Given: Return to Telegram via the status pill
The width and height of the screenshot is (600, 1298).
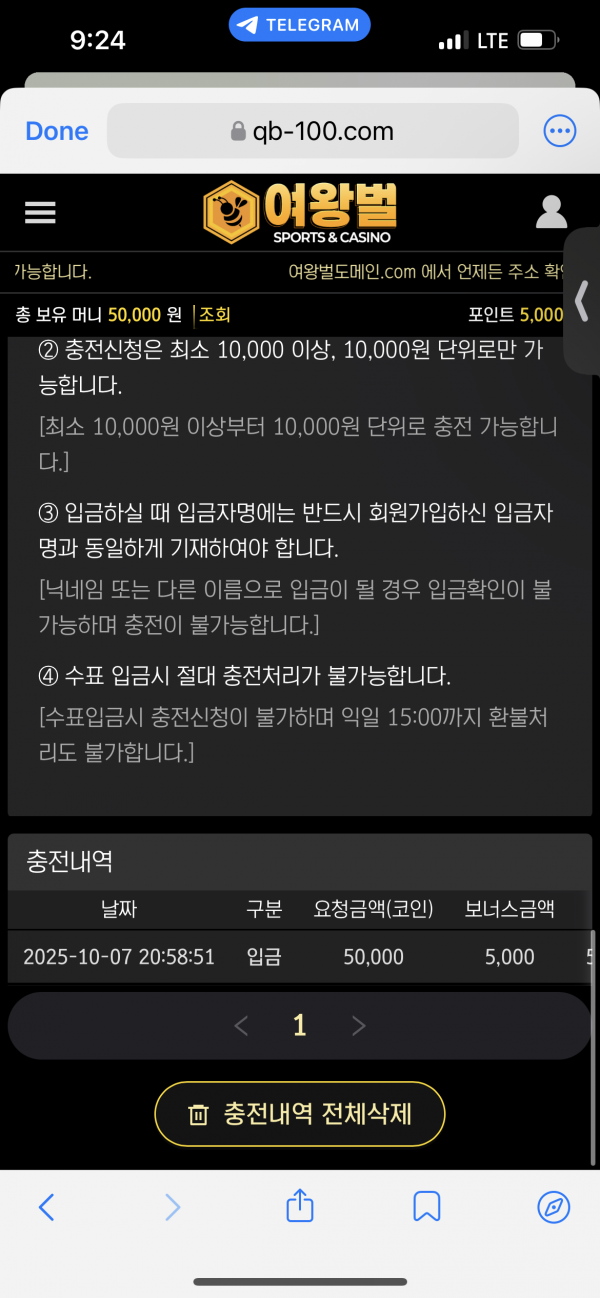Looking at the screenshot, I should point(299,25).
